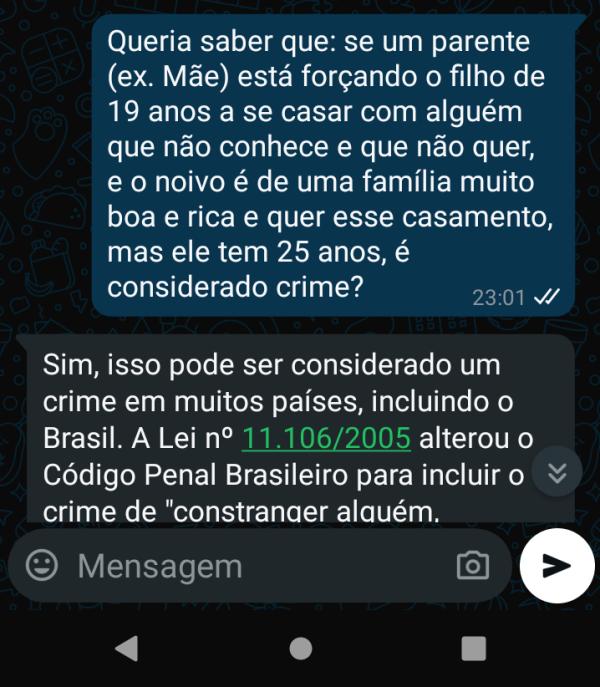600x687 pixels.
Task: Open the camera to attach a photo
Action: 472,566
